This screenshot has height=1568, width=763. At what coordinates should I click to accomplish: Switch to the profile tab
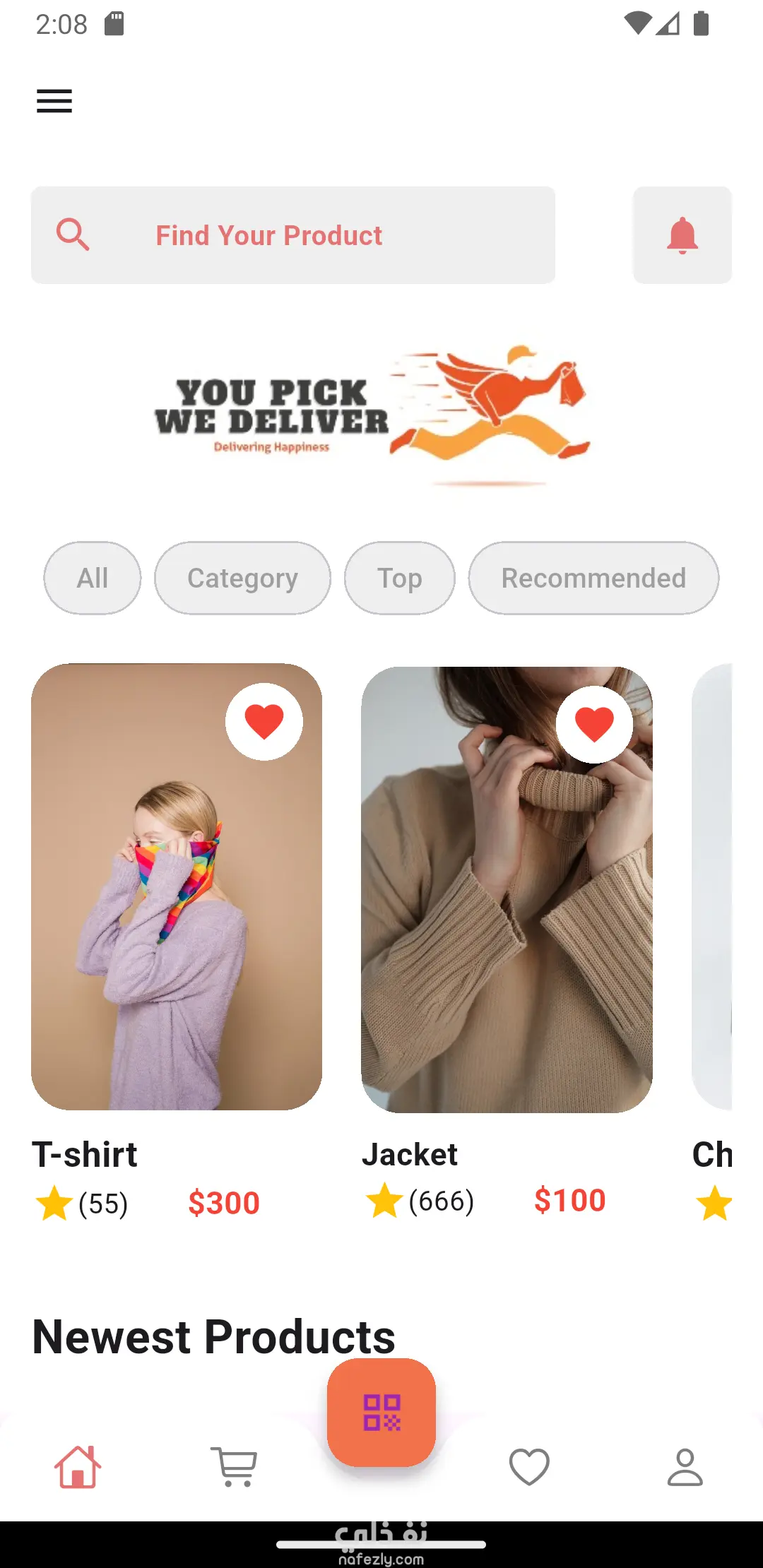(685, 1467)
